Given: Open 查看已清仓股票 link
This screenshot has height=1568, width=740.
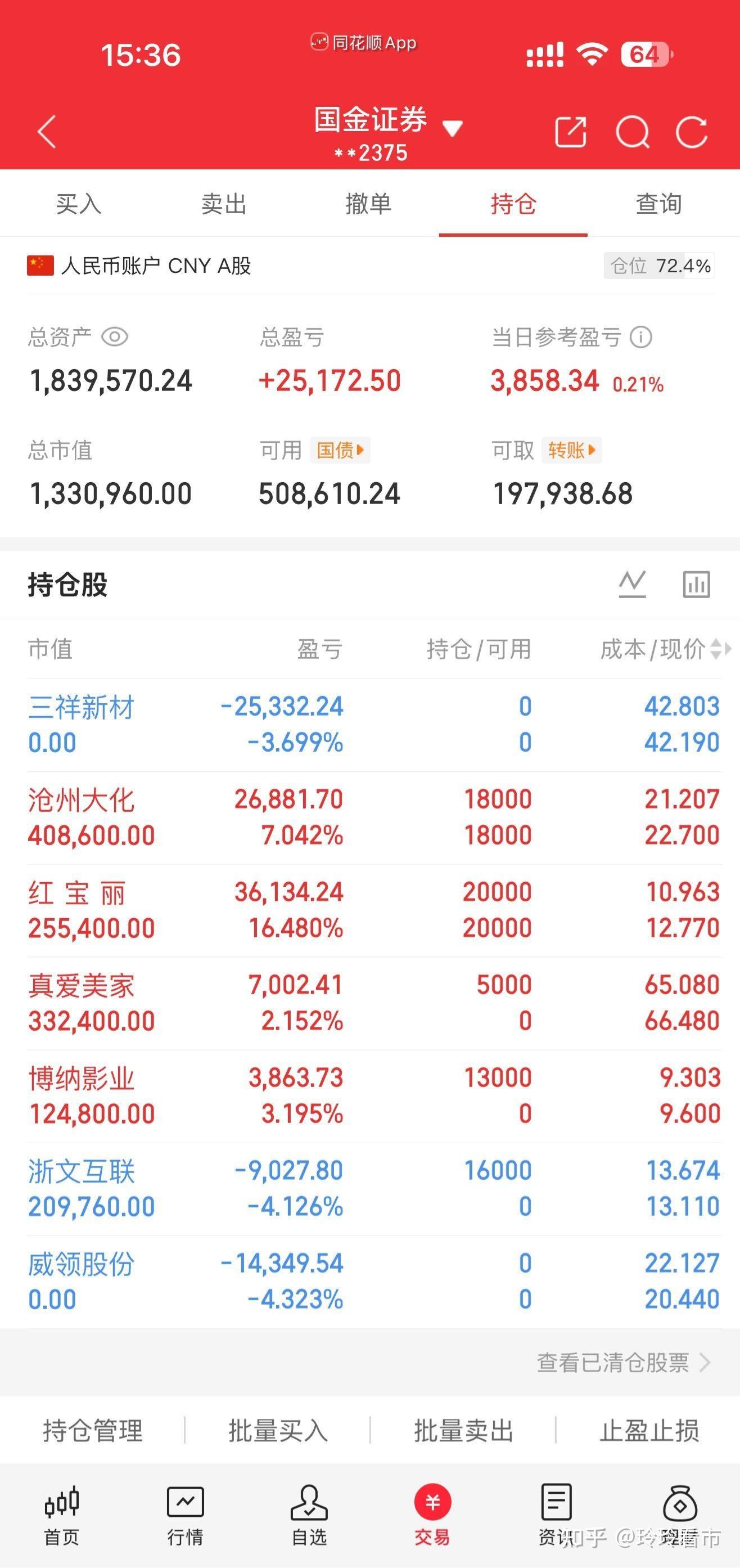Looking at the screenshot, I should click(623, 1363).
